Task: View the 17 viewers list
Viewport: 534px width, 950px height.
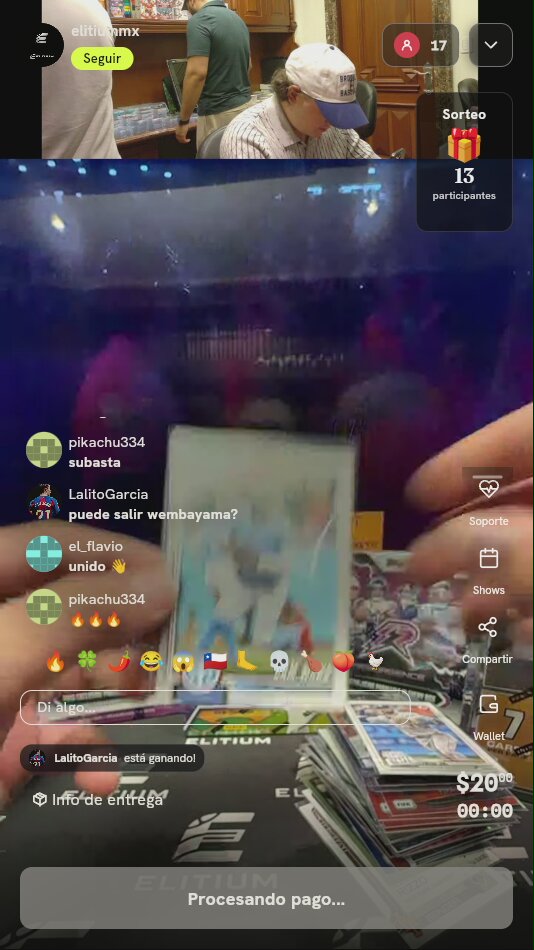Action: pyautogui.click(x=420, y=45)
